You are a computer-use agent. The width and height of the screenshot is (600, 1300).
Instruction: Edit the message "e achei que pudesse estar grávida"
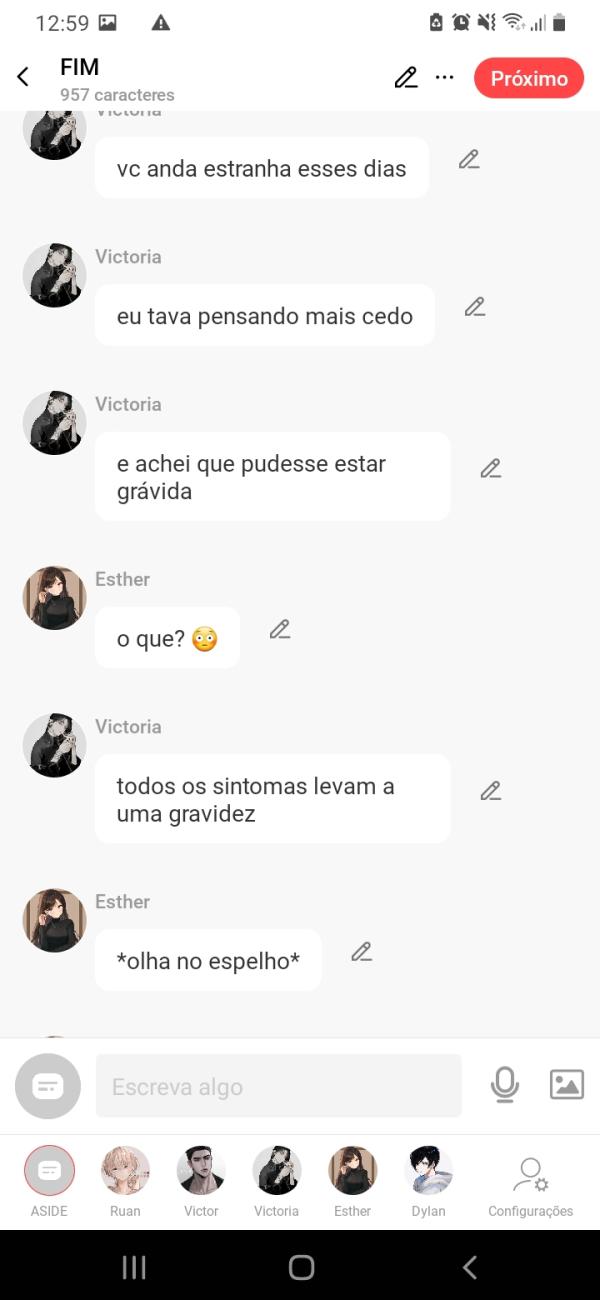(x=490, y=468)
